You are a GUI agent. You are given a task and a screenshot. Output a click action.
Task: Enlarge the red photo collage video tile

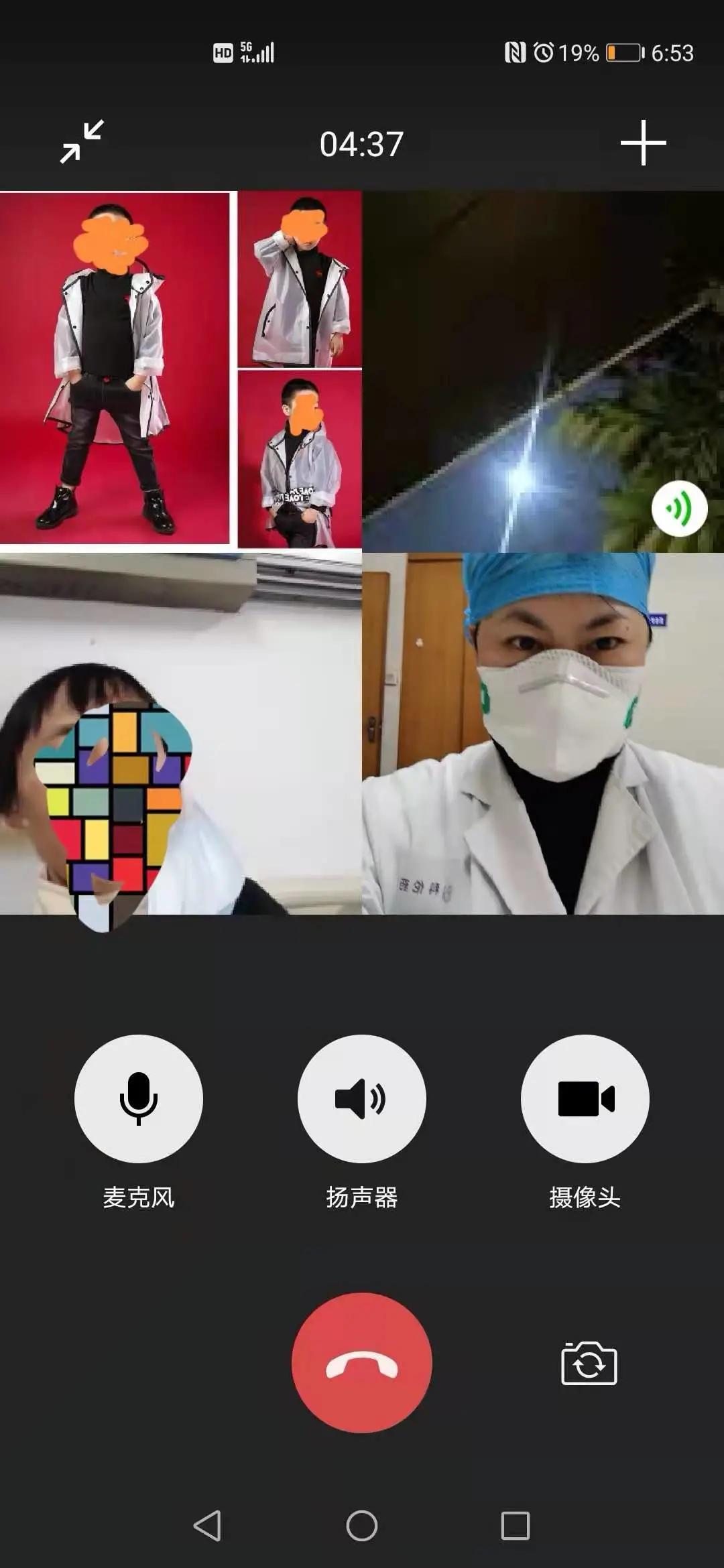tap(181, 372)
